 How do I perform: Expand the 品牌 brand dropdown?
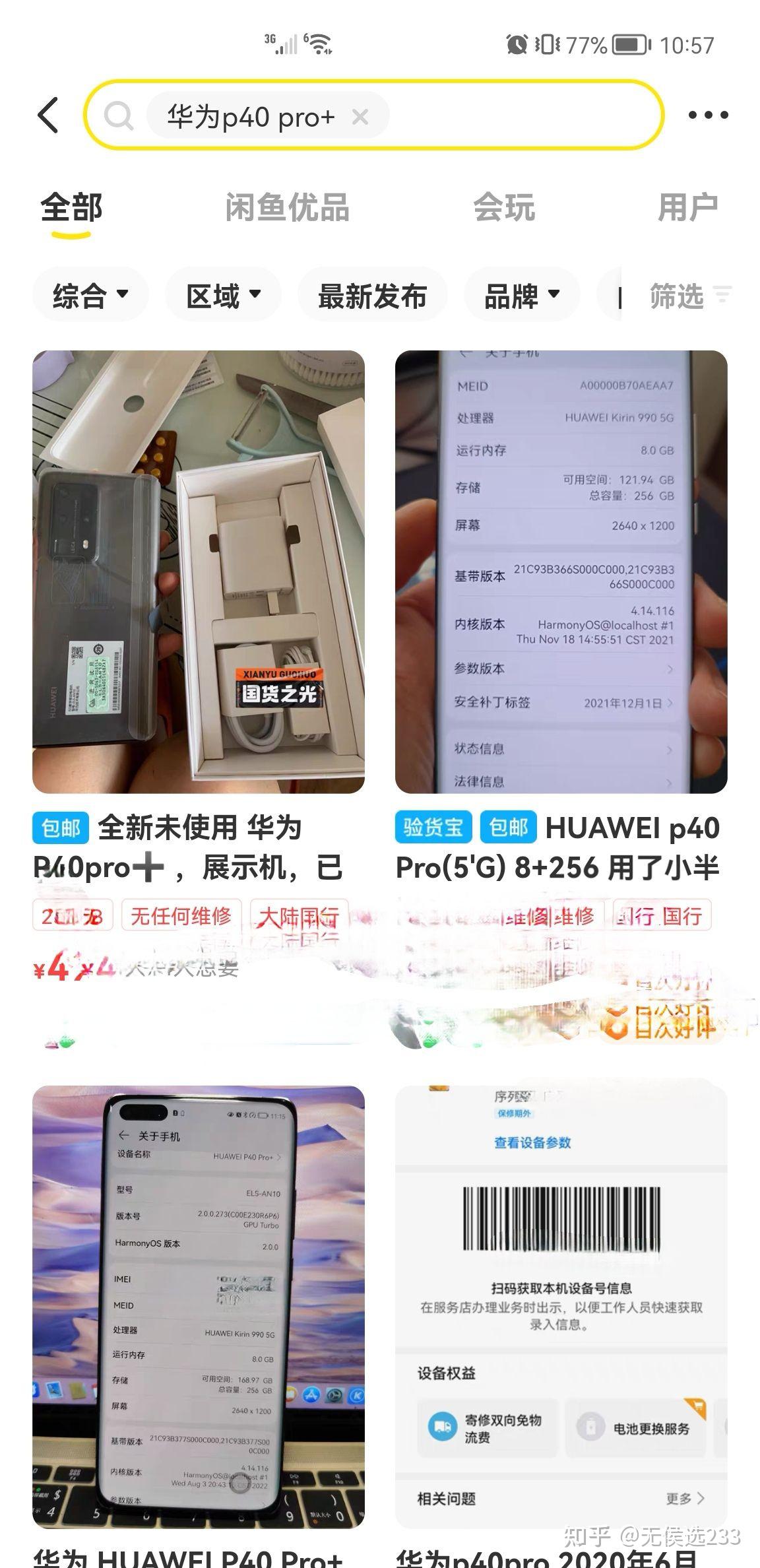522,296
